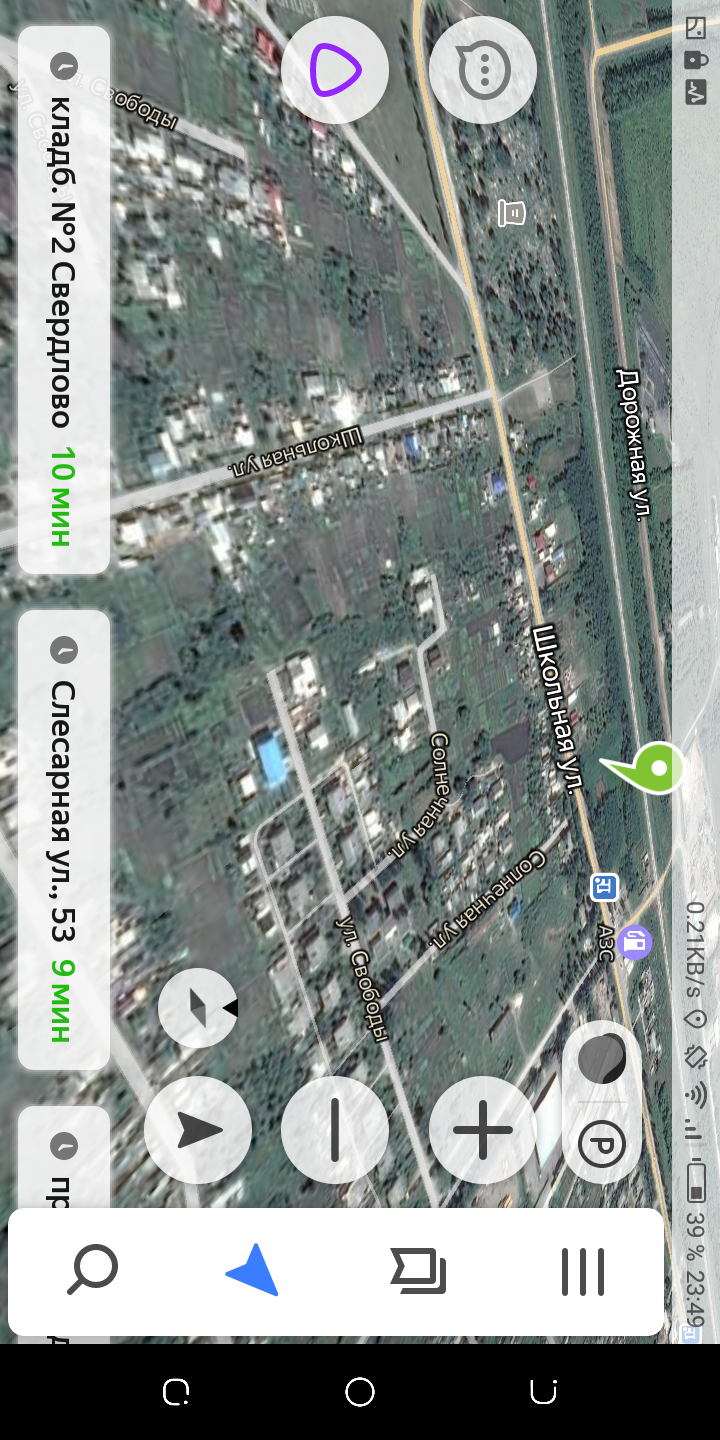Tap the green location pin on the map
The width and height of the screenshot is (720, 1440).
tap(647, 769)
